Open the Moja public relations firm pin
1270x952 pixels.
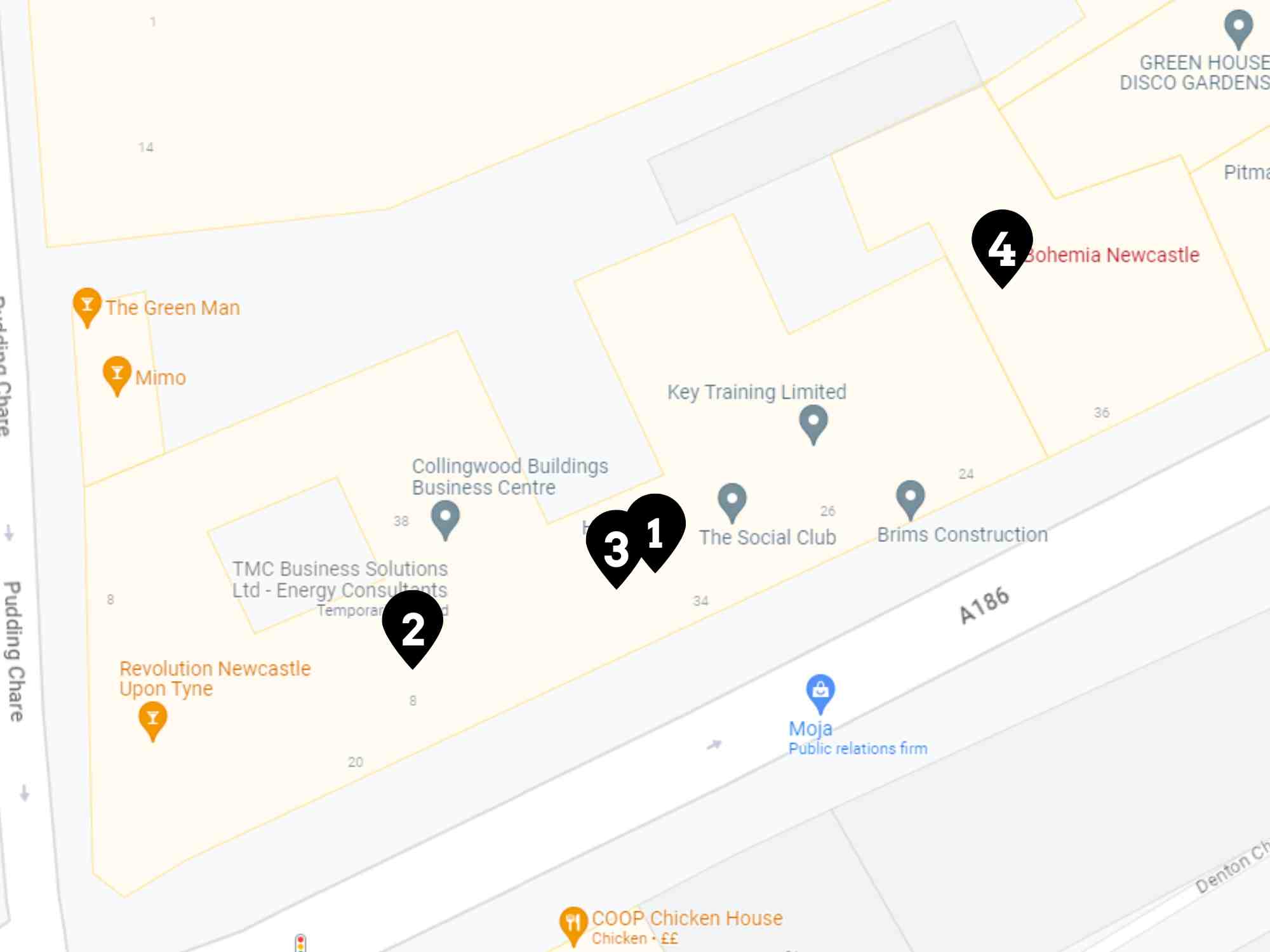coord(820,691)
